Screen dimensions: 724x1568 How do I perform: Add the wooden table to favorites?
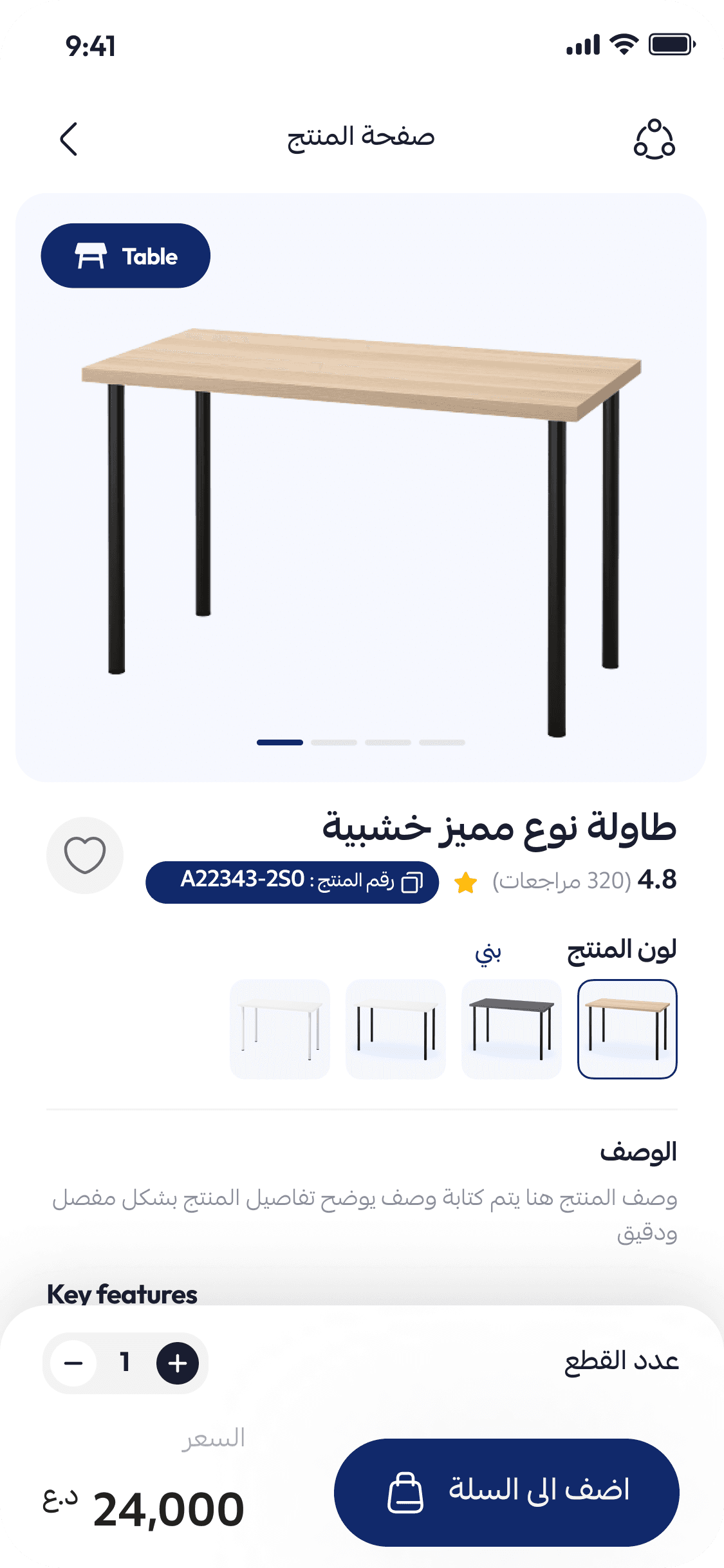[85, 855]
